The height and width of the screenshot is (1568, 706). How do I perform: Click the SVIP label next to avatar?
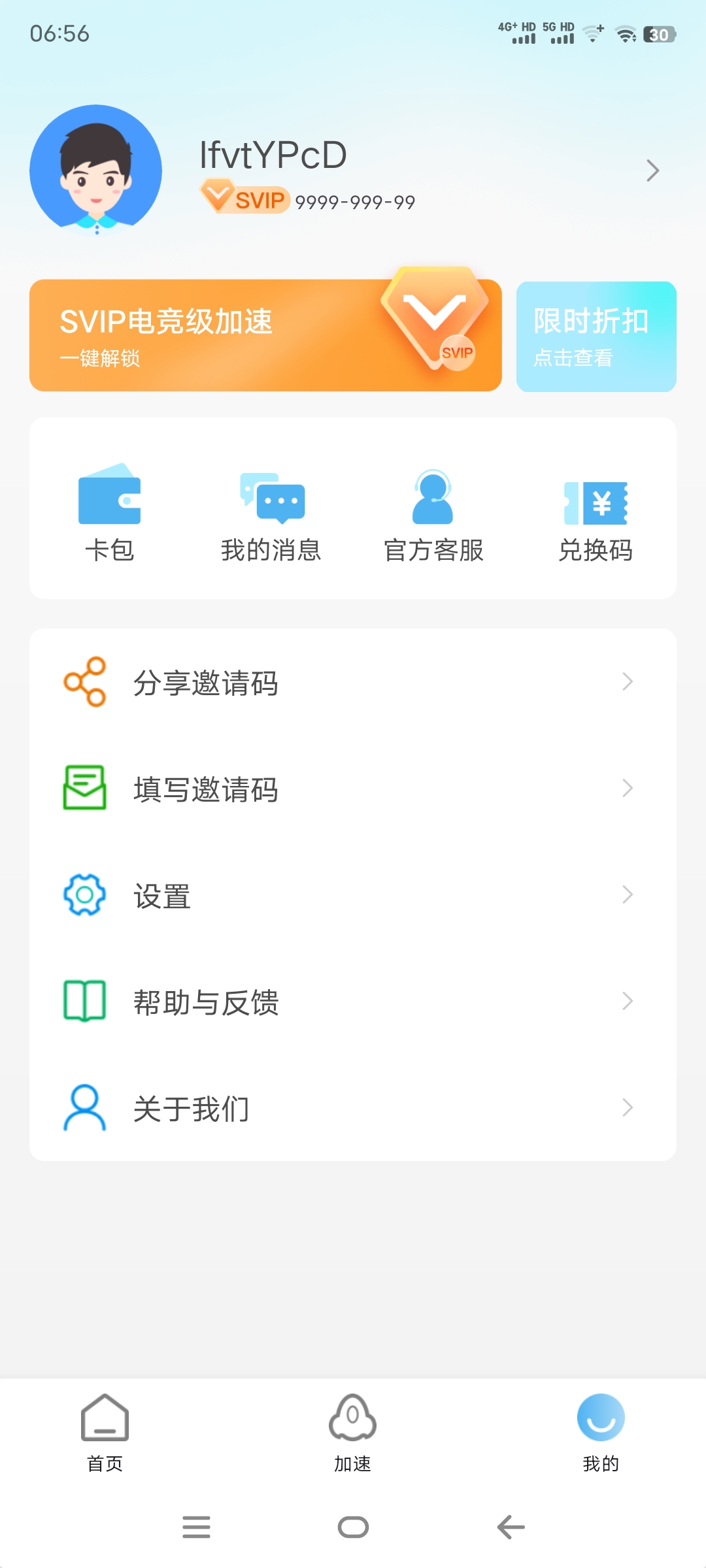pyautogui.click(x=245, y=201)
